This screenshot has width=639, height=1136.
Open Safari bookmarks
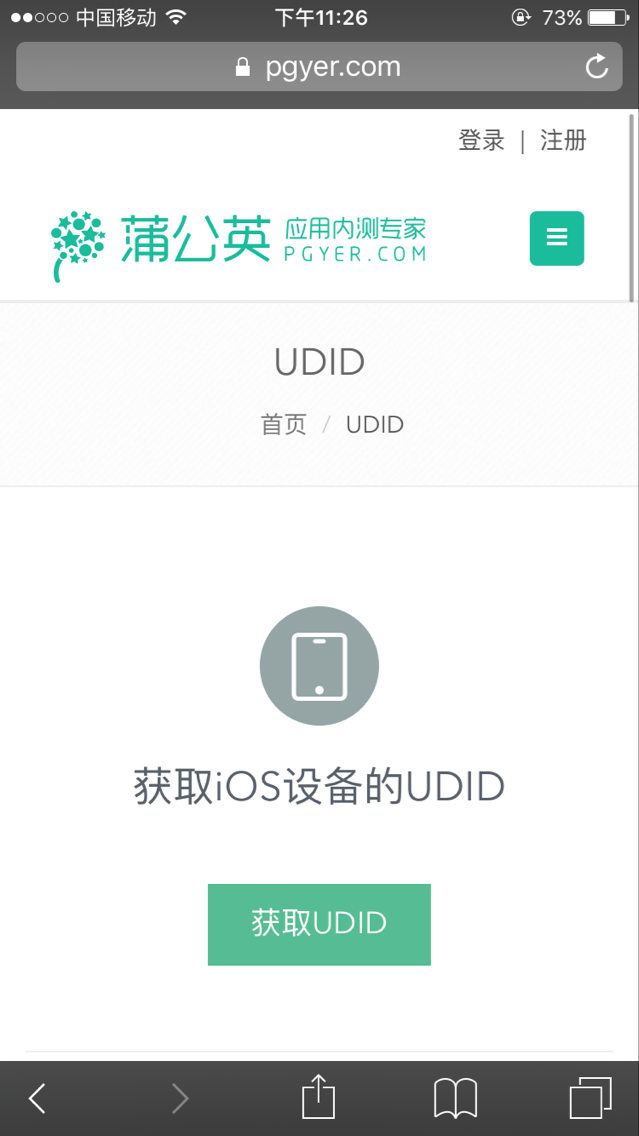tap(455, 1098)
